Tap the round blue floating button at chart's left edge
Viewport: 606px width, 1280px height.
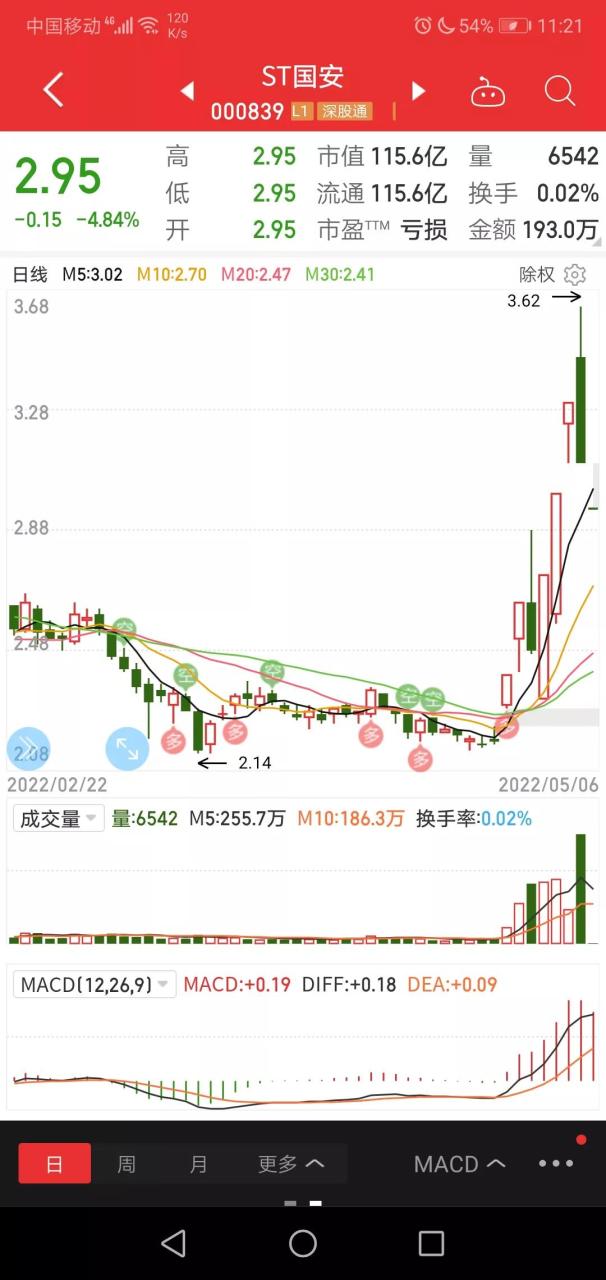(28, 748)
